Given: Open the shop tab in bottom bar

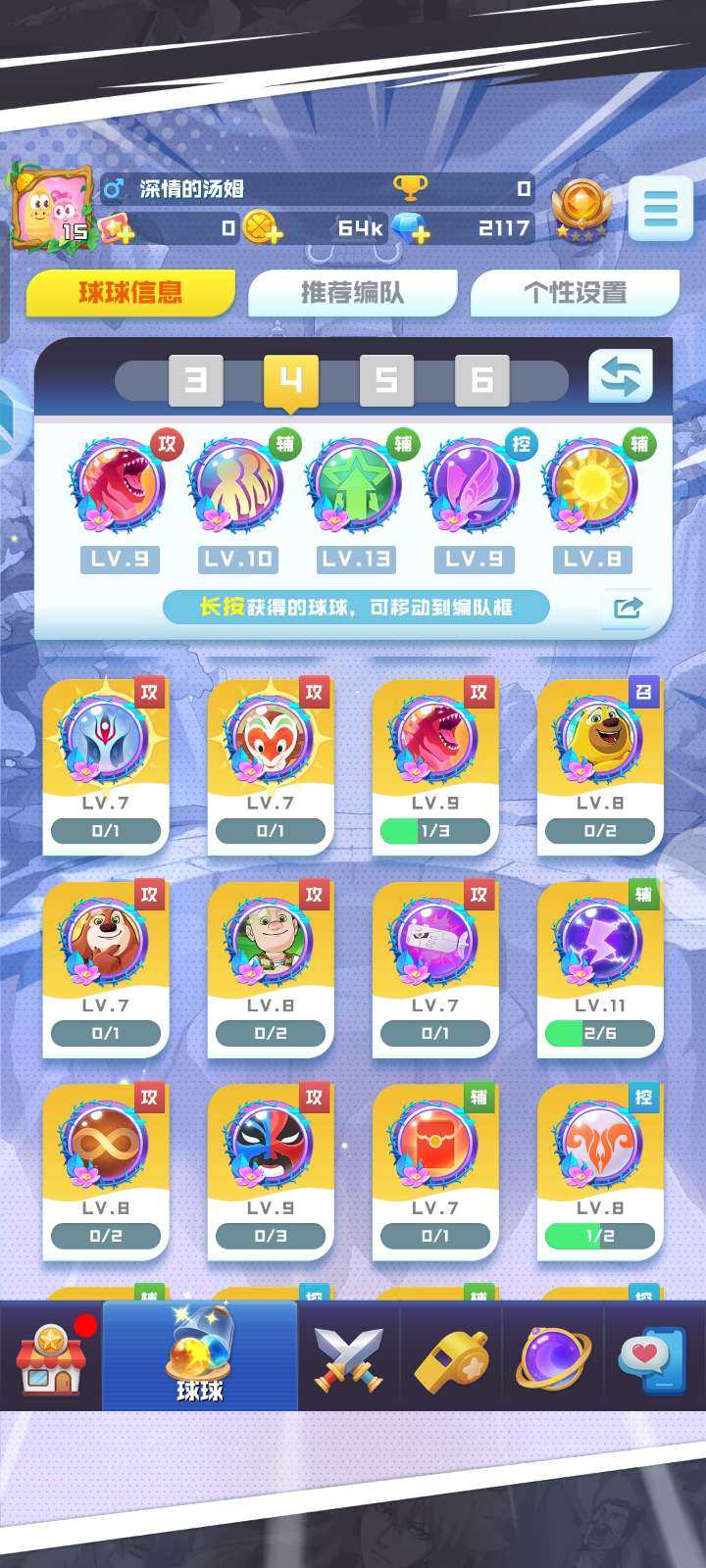Looking at the screenshot, I should coord(51,1357).
